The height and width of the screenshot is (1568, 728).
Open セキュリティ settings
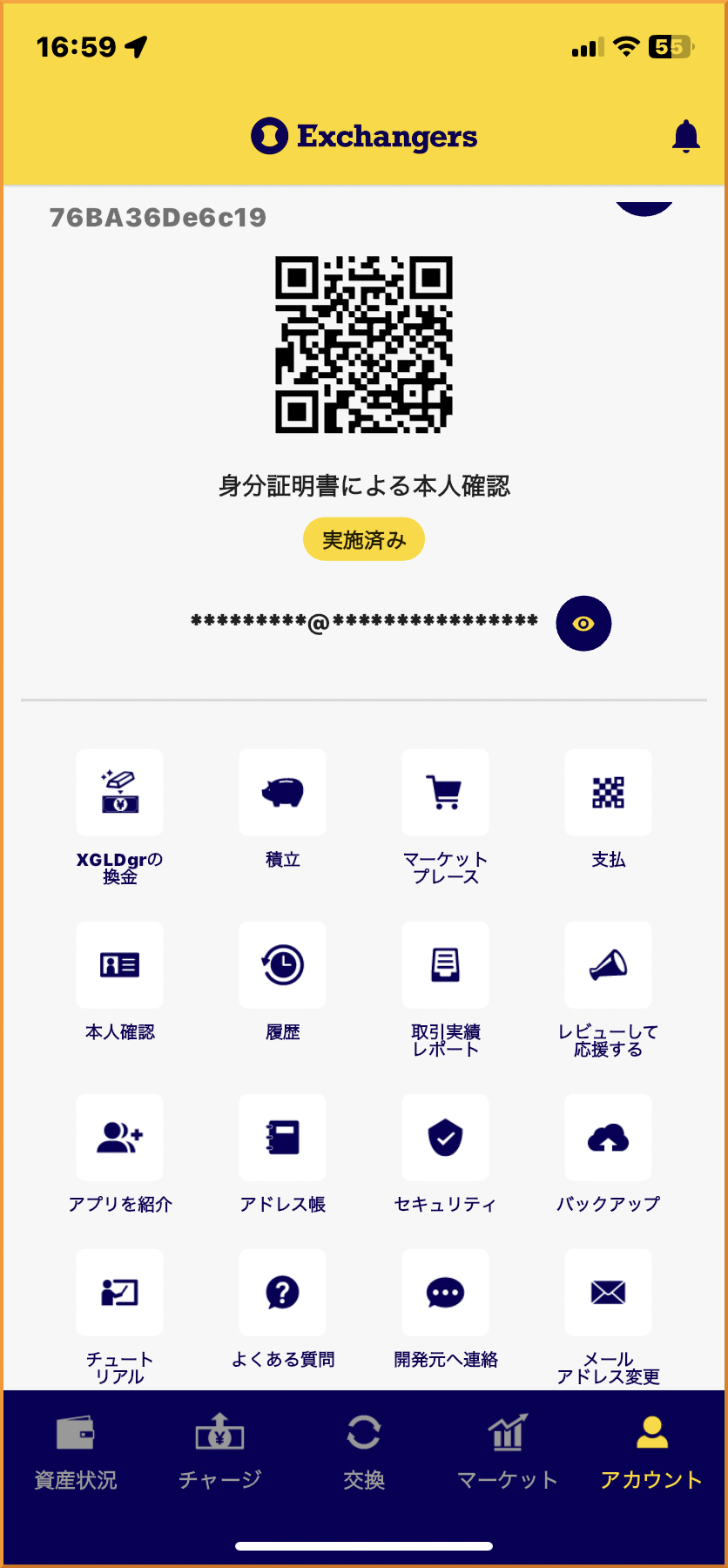[x=445, y=1138]
